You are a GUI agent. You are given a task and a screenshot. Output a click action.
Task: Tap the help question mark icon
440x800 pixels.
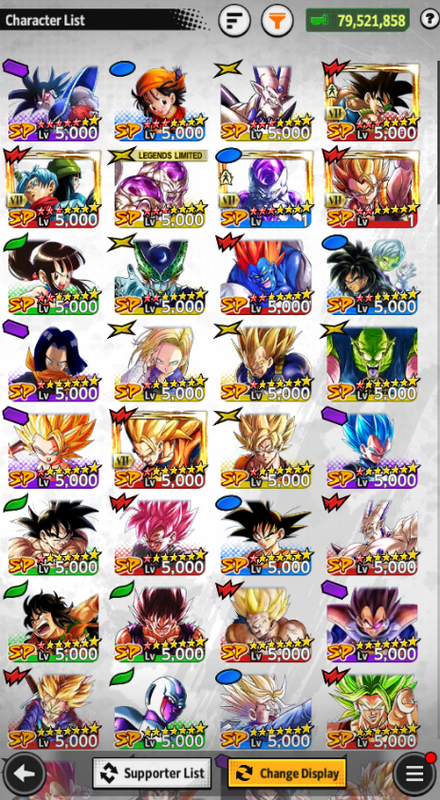pos(429,19)
